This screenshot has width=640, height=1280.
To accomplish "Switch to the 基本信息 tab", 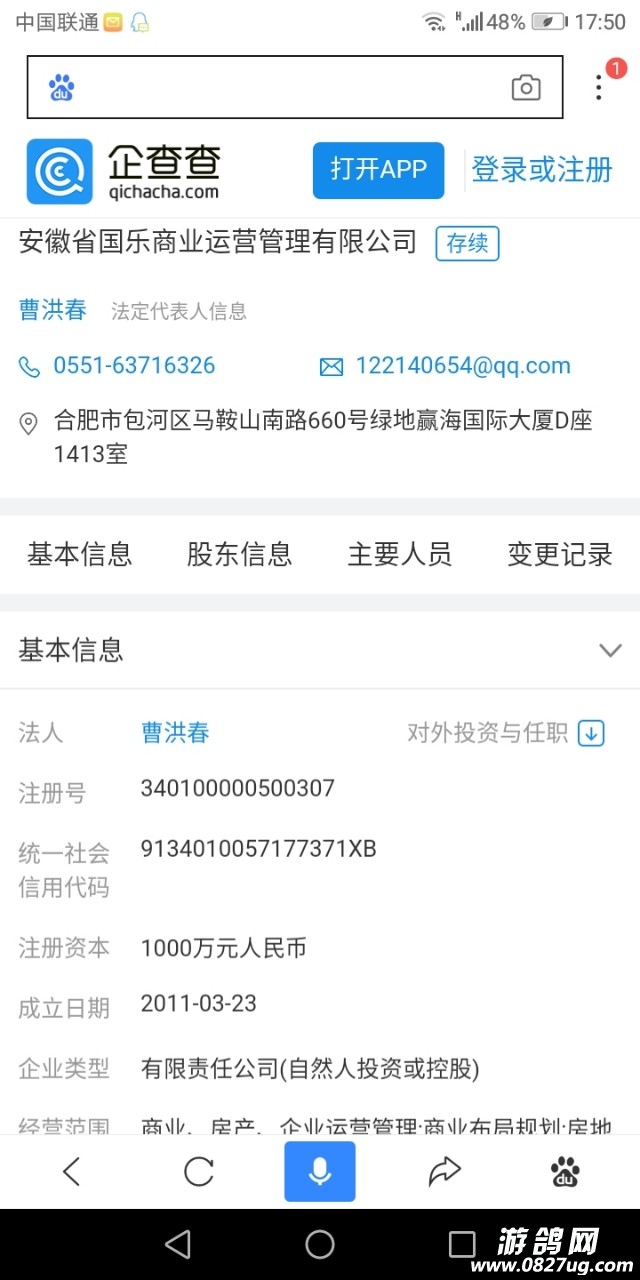I will pyautogui.click(x=79, y=554).
